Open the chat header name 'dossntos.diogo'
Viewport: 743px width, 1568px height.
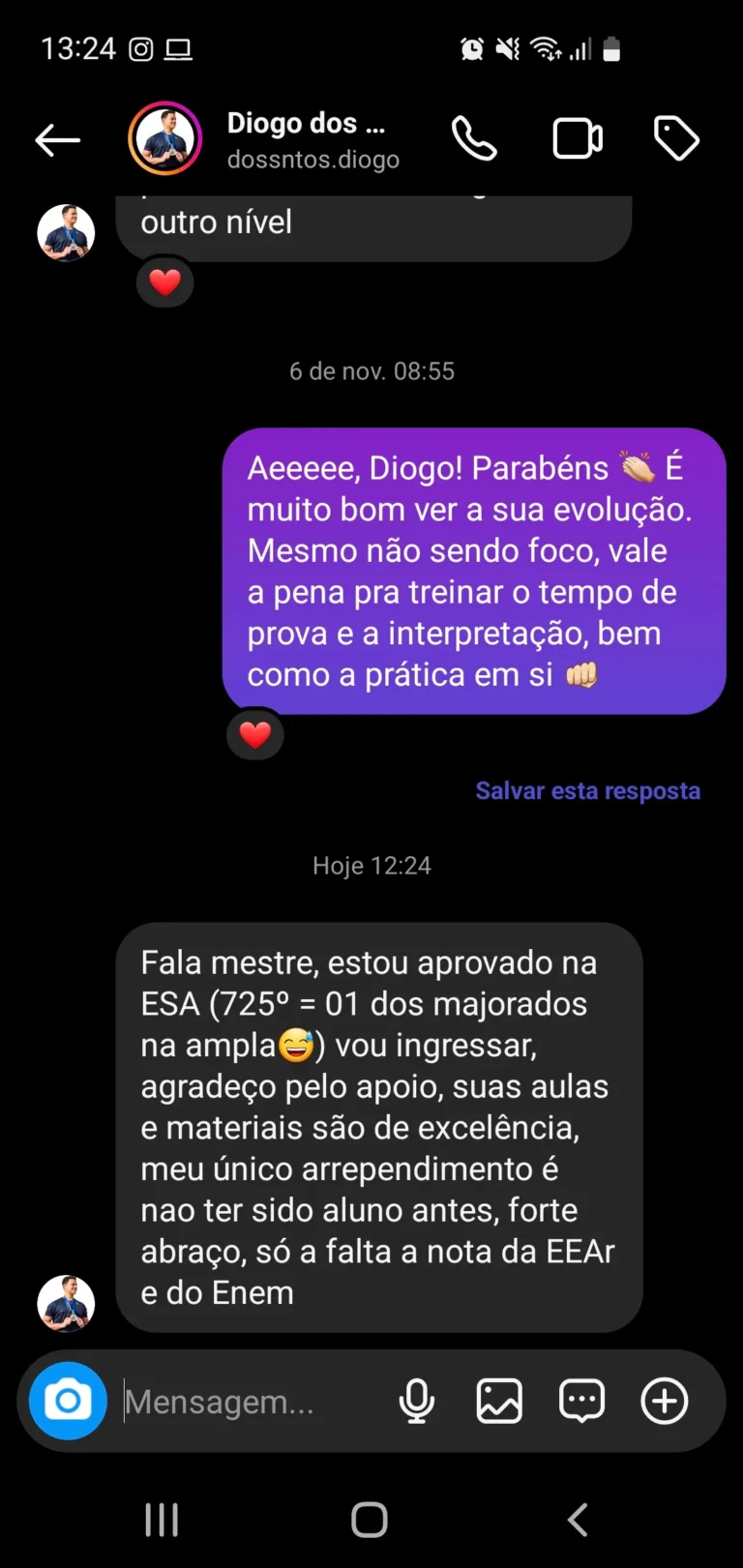coord(313,159)
